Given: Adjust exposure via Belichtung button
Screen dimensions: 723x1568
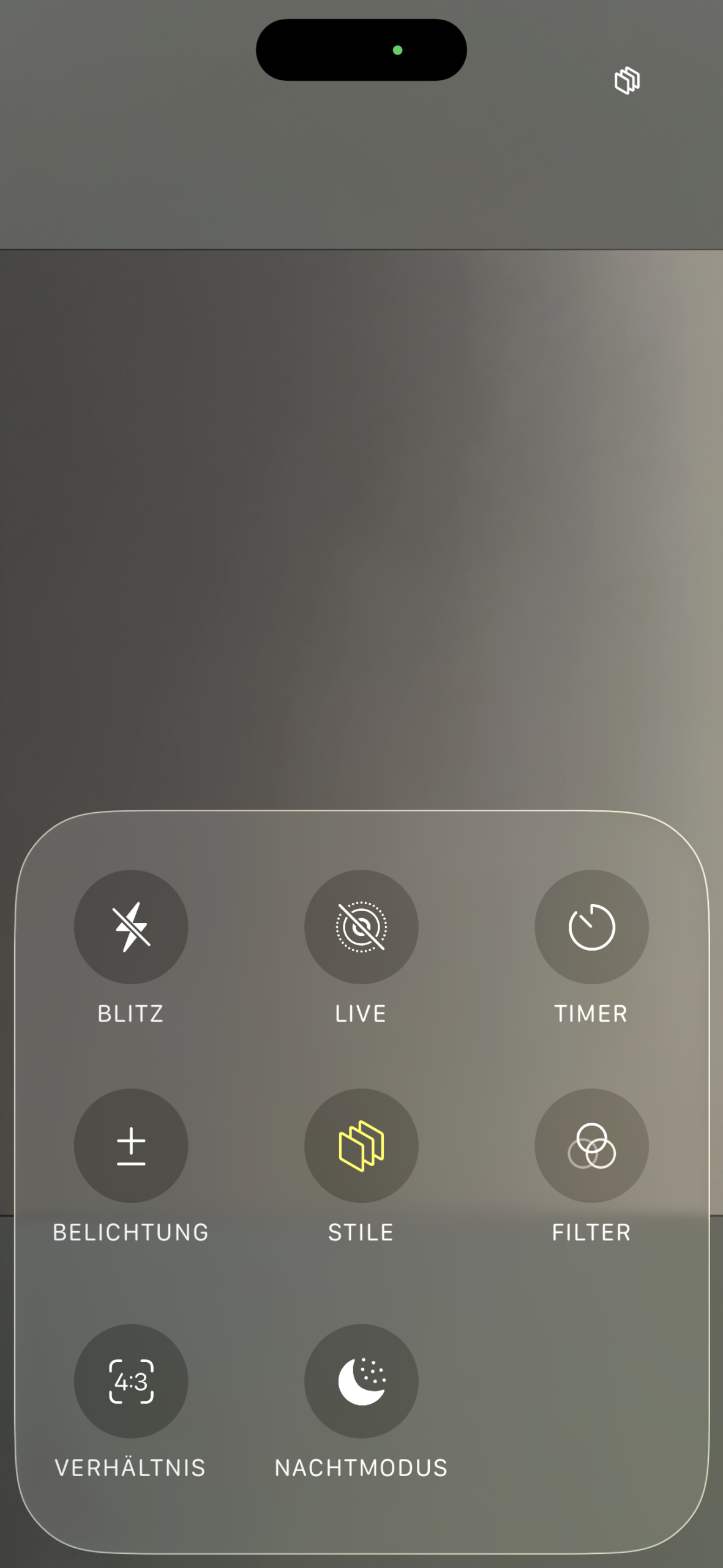Looking at the screenshot, I should click(131, 1145).
